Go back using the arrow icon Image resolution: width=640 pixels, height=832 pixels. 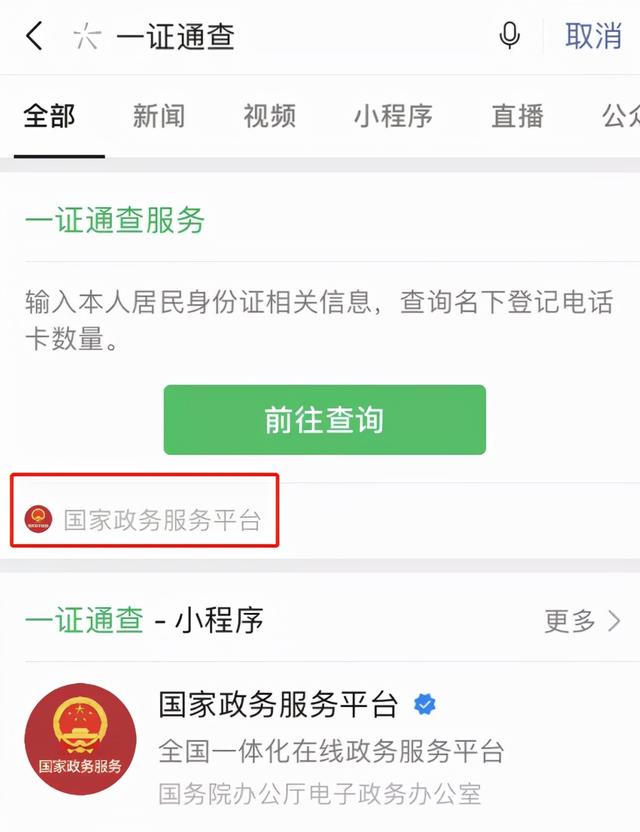pos(34,37)
